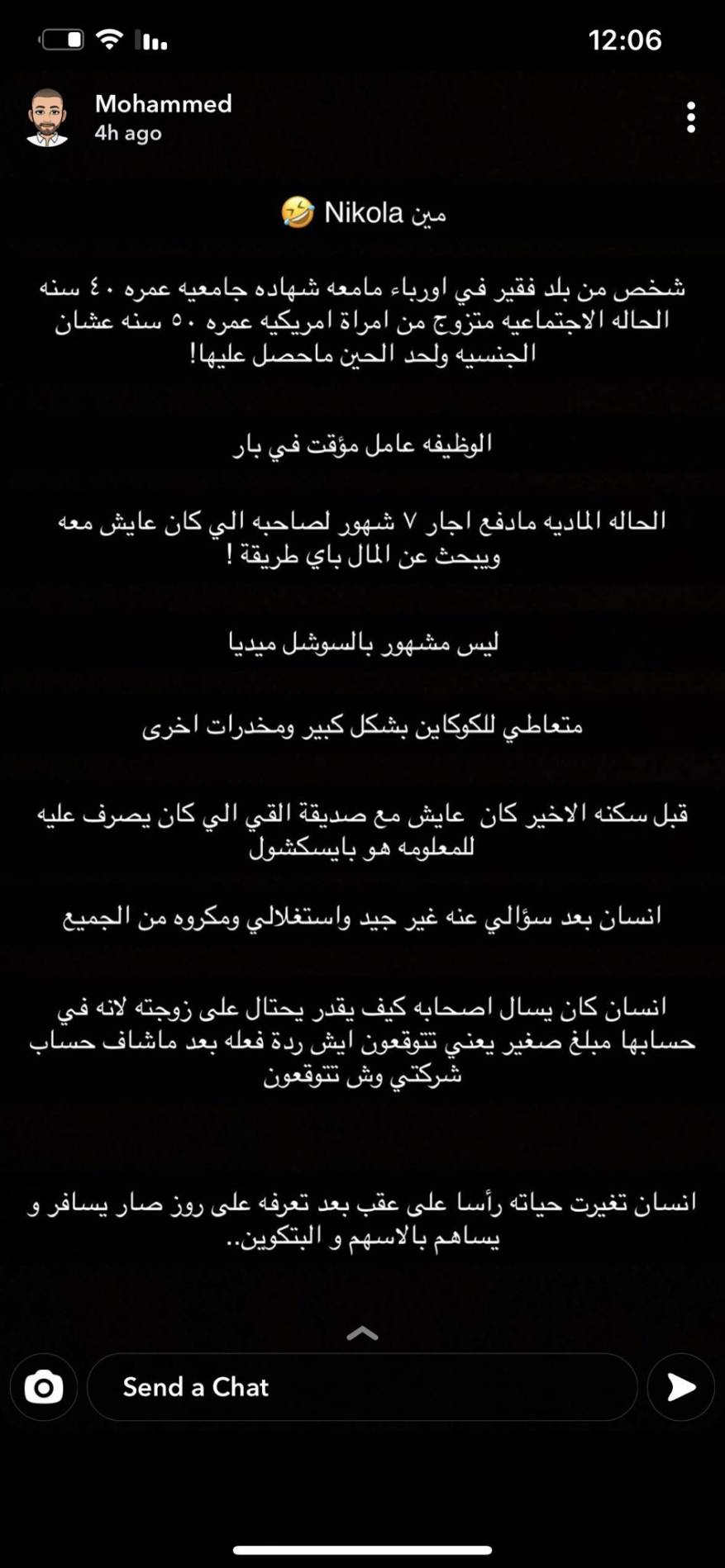Expand the swipe-up chevron
The image size is (725, 1568).
click(362, 1333)
